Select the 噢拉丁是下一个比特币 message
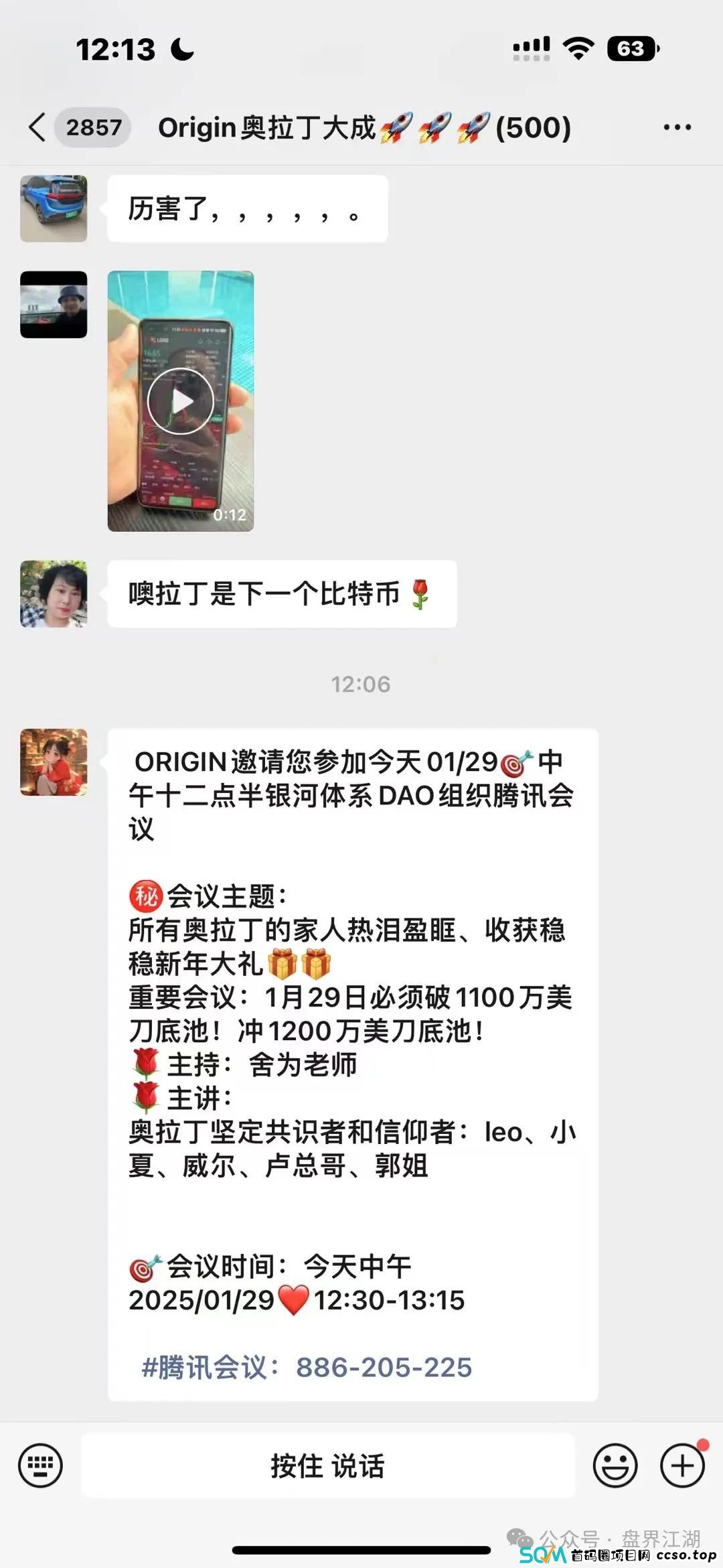723x1568 pixels. (x=281, y=595)
